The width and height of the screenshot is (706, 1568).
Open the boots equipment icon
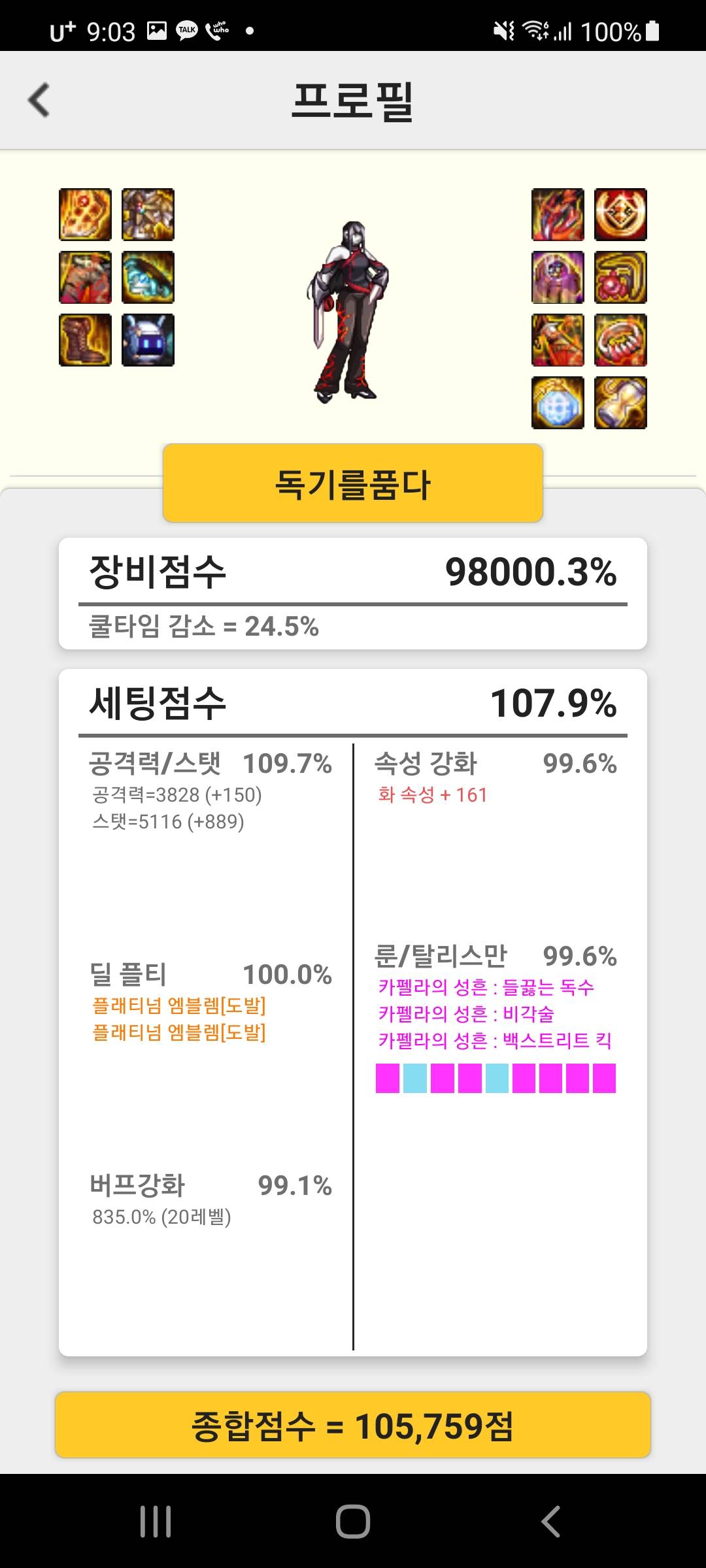pos(85,340)
